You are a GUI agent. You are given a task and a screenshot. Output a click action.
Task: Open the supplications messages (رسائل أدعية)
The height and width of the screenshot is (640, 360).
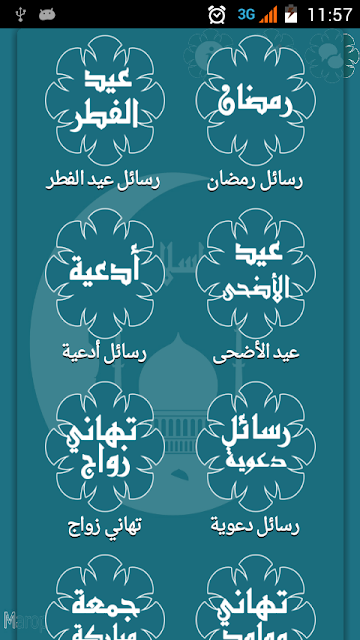coord(105,273)
